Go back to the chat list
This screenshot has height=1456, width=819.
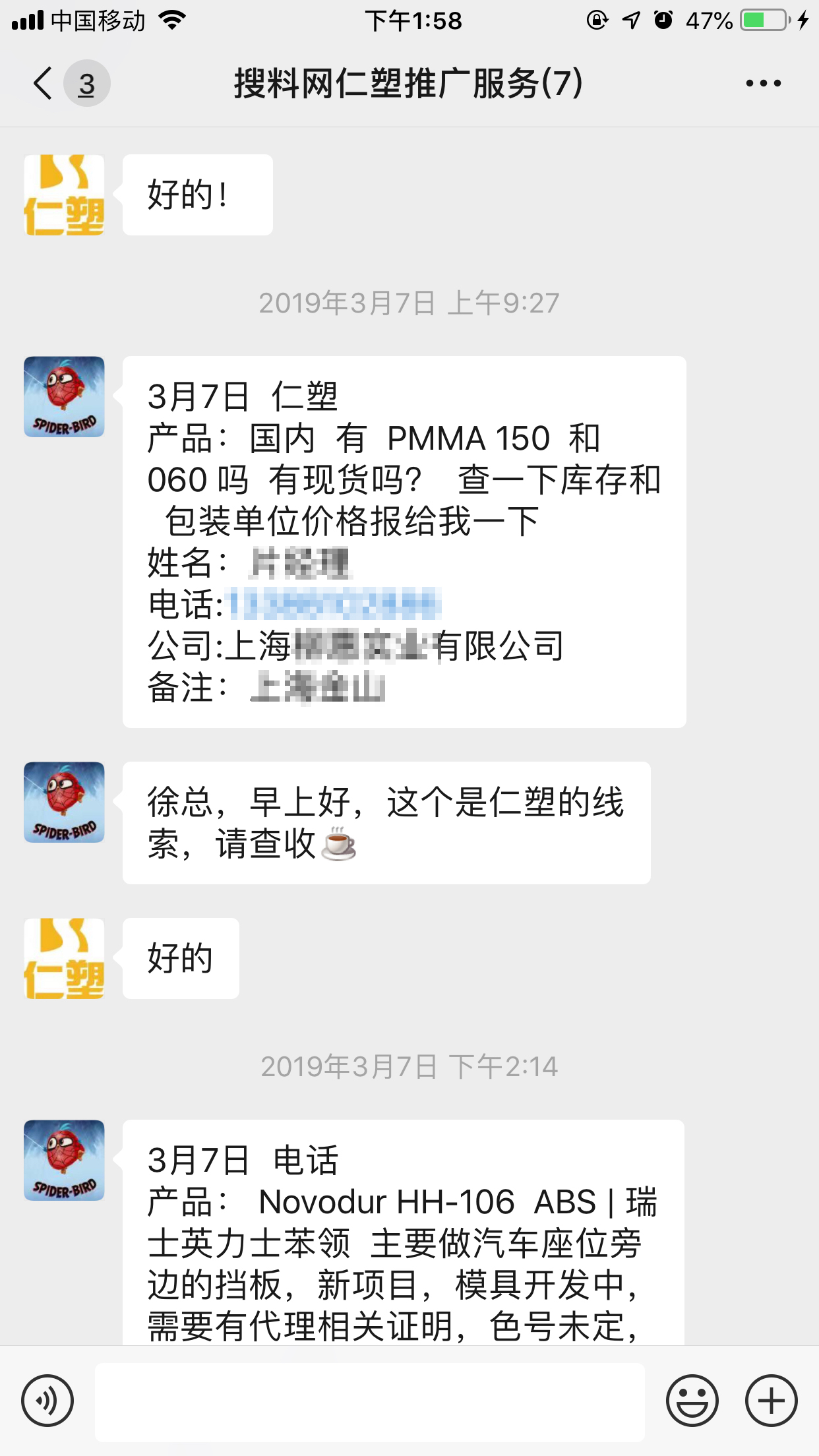click(44, 84)
